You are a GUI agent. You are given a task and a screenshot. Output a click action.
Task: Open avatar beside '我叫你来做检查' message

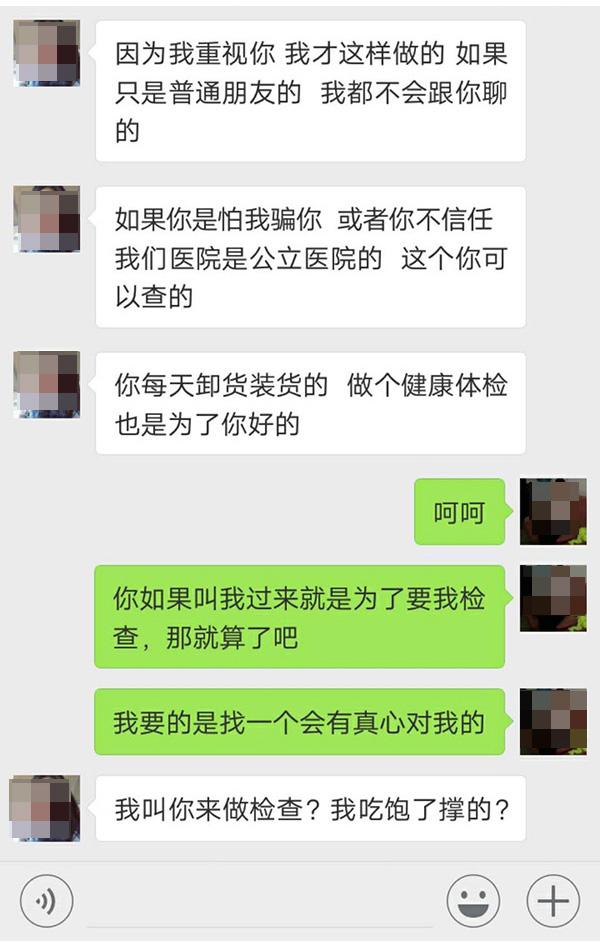coord(45,809)
